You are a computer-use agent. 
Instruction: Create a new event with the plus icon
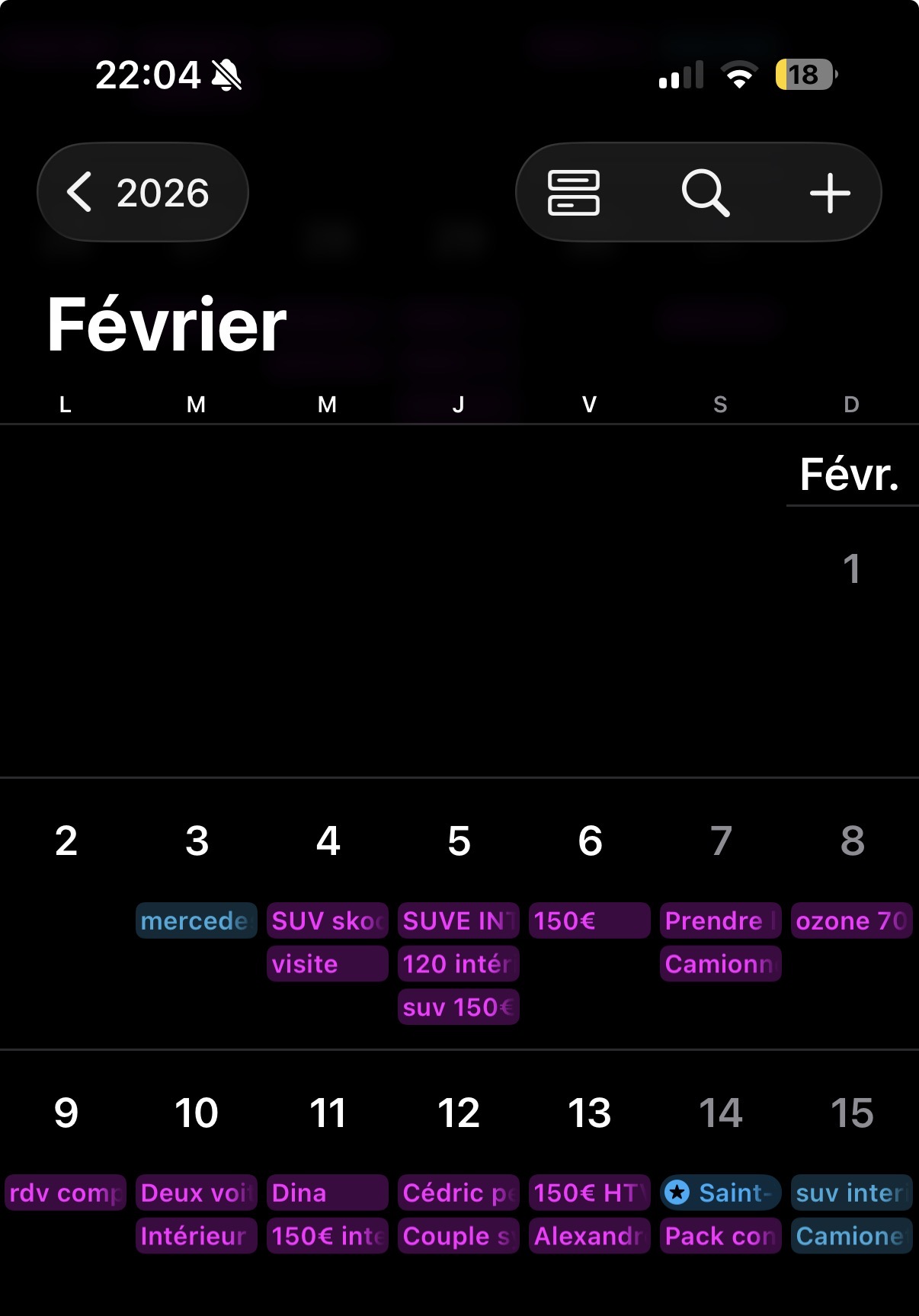pyautogui.click(x=830, y=192)
